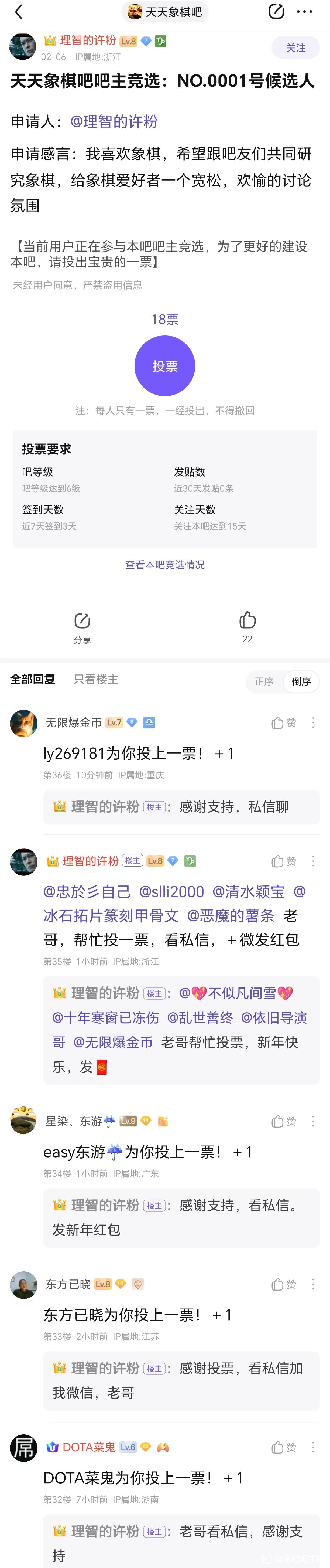Follow the poster with the 关注 button
The width and height of the screenshot is (330, 1568).
click(295, 47)
